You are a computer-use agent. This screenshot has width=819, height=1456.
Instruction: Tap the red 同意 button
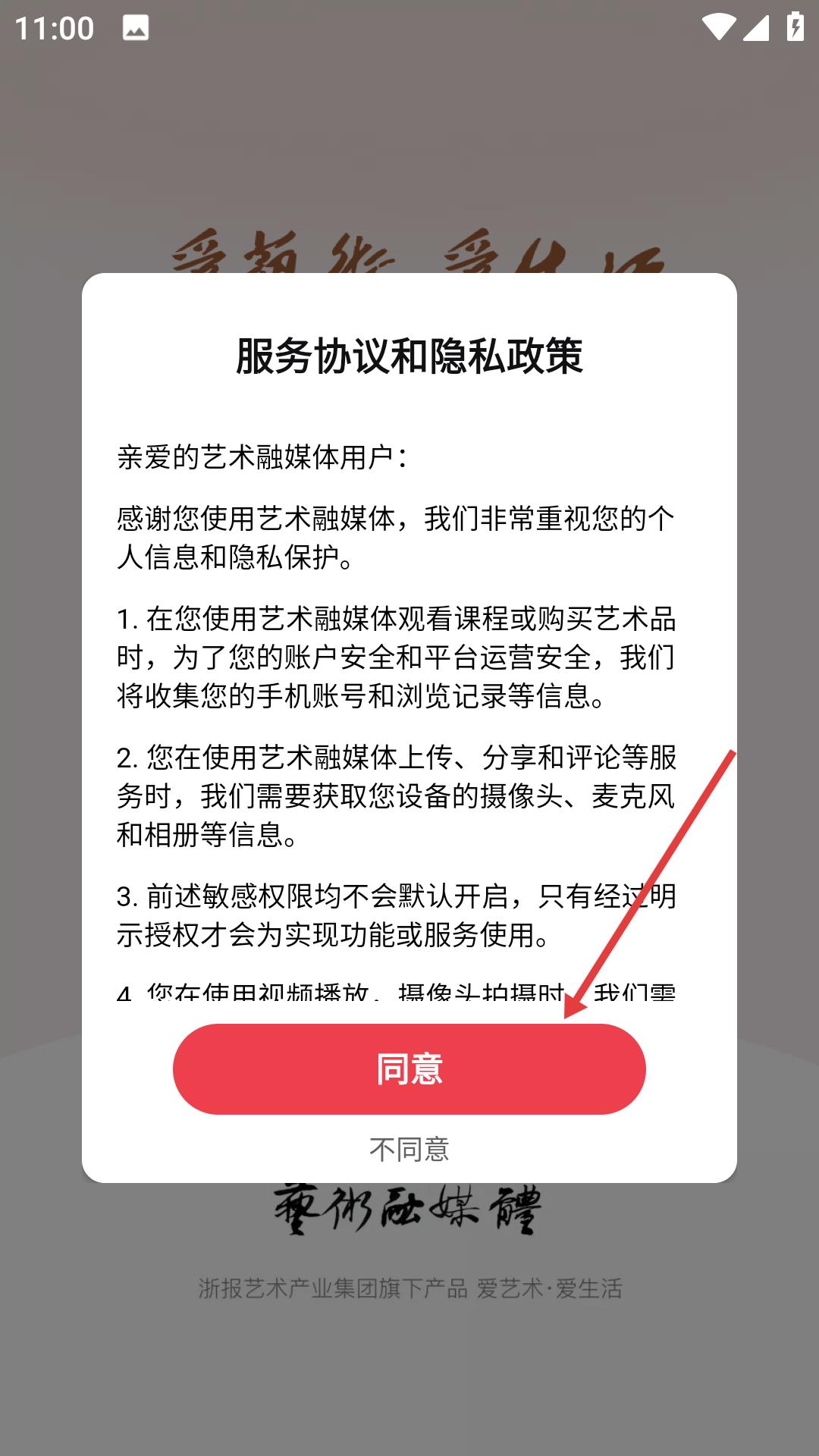[x=409, y=1068]
